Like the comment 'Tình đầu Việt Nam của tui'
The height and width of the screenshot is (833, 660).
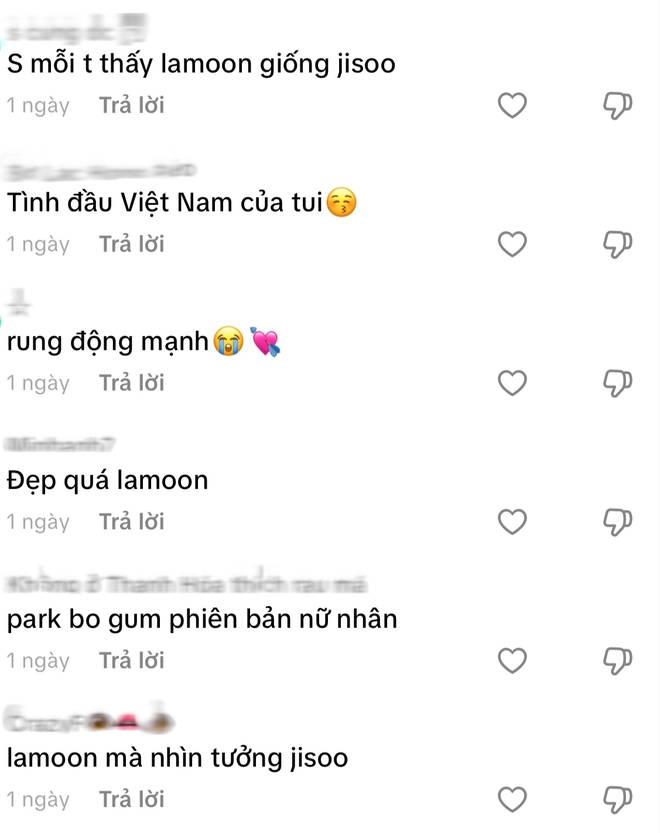click(512, 244)
